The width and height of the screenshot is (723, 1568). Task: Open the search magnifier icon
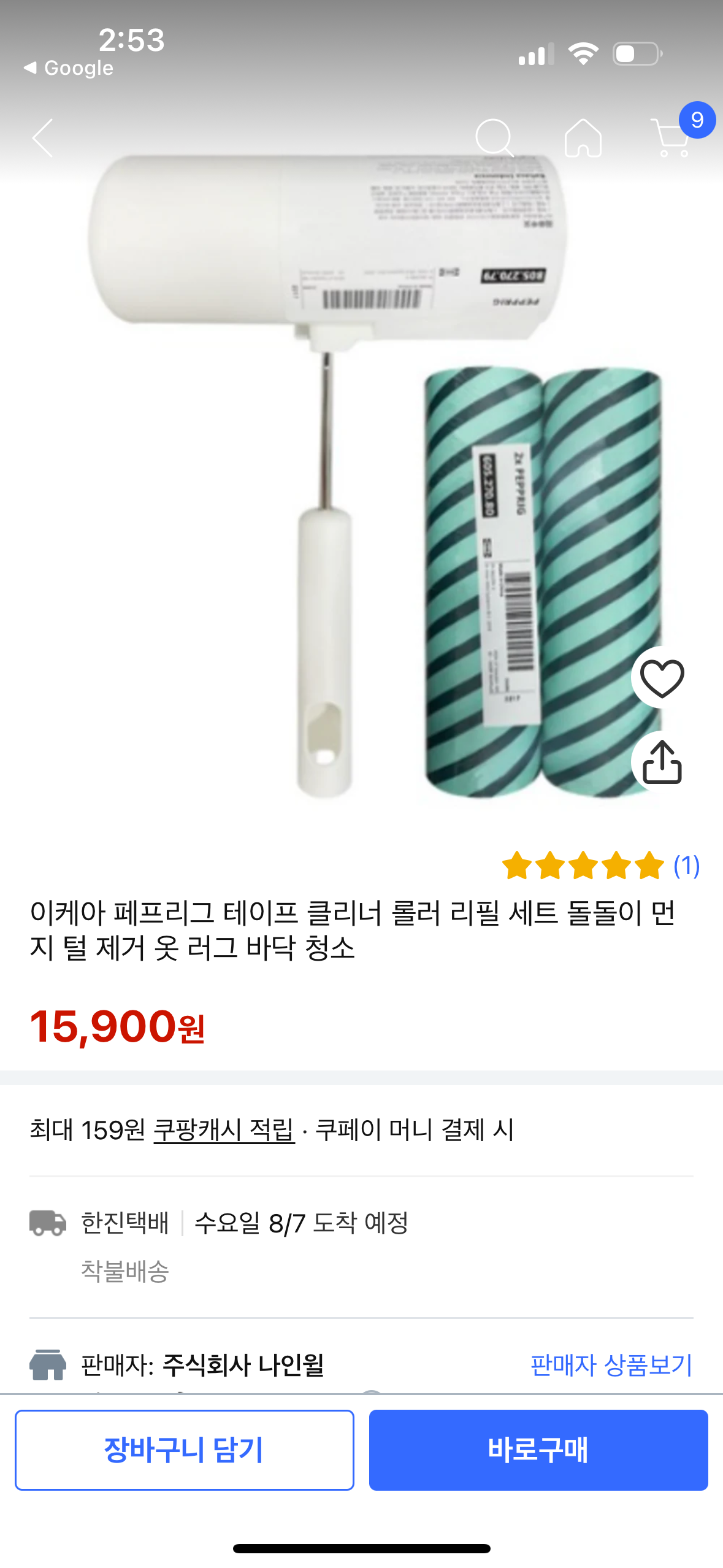494,138
